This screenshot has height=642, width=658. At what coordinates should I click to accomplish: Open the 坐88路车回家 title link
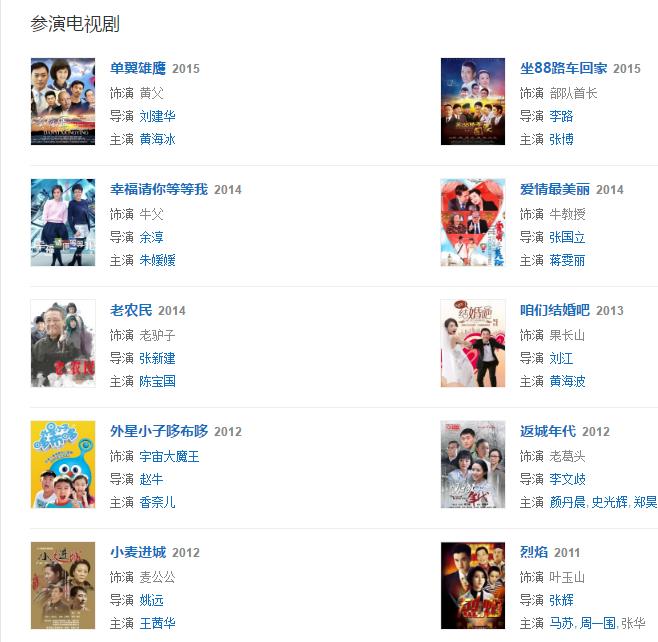[x=563, y=69]
